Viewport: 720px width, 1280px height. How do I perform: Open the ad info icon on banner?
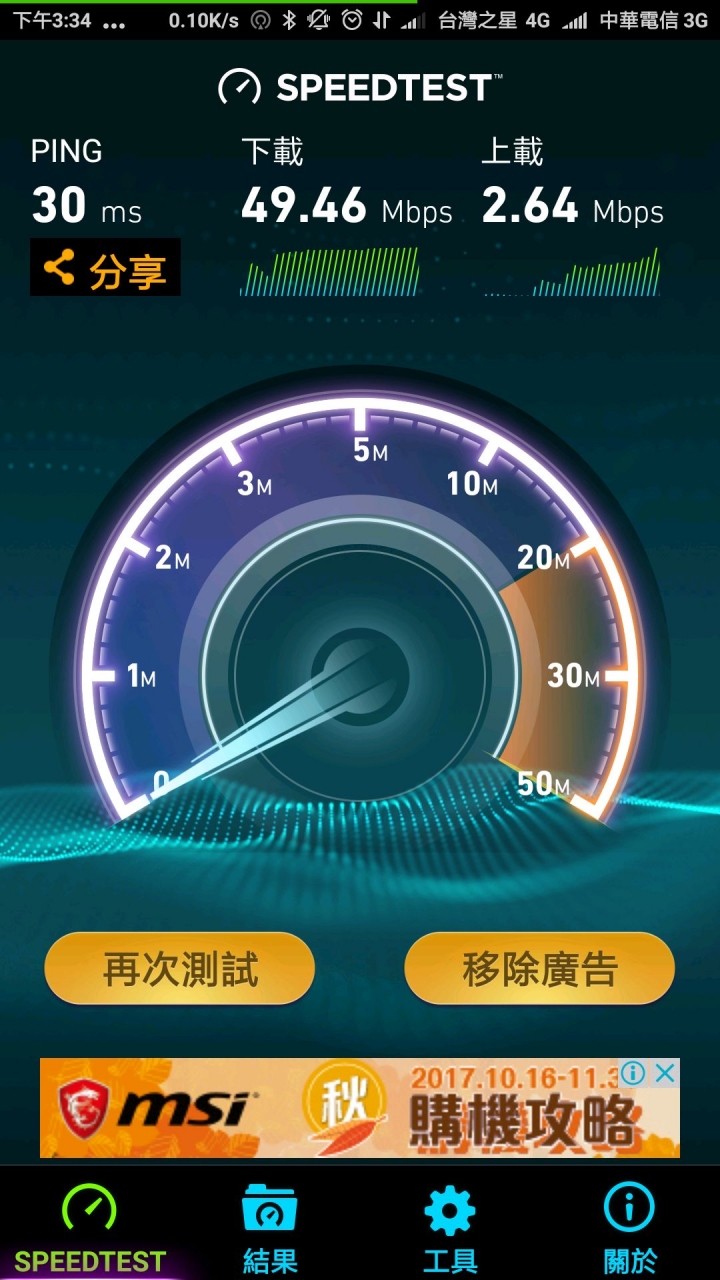[x=633, y=1073]
